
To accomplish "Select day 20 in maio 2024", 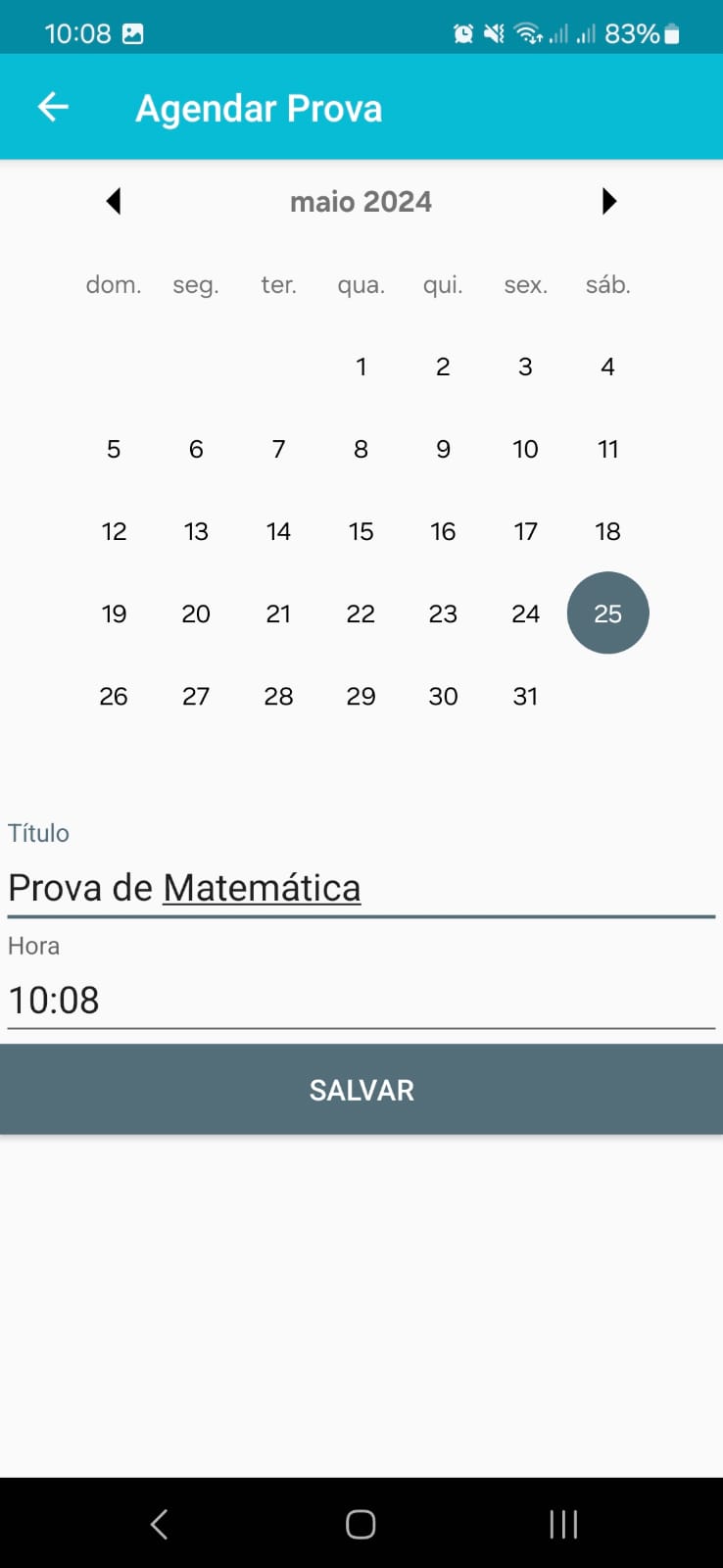I will point(196,613).
